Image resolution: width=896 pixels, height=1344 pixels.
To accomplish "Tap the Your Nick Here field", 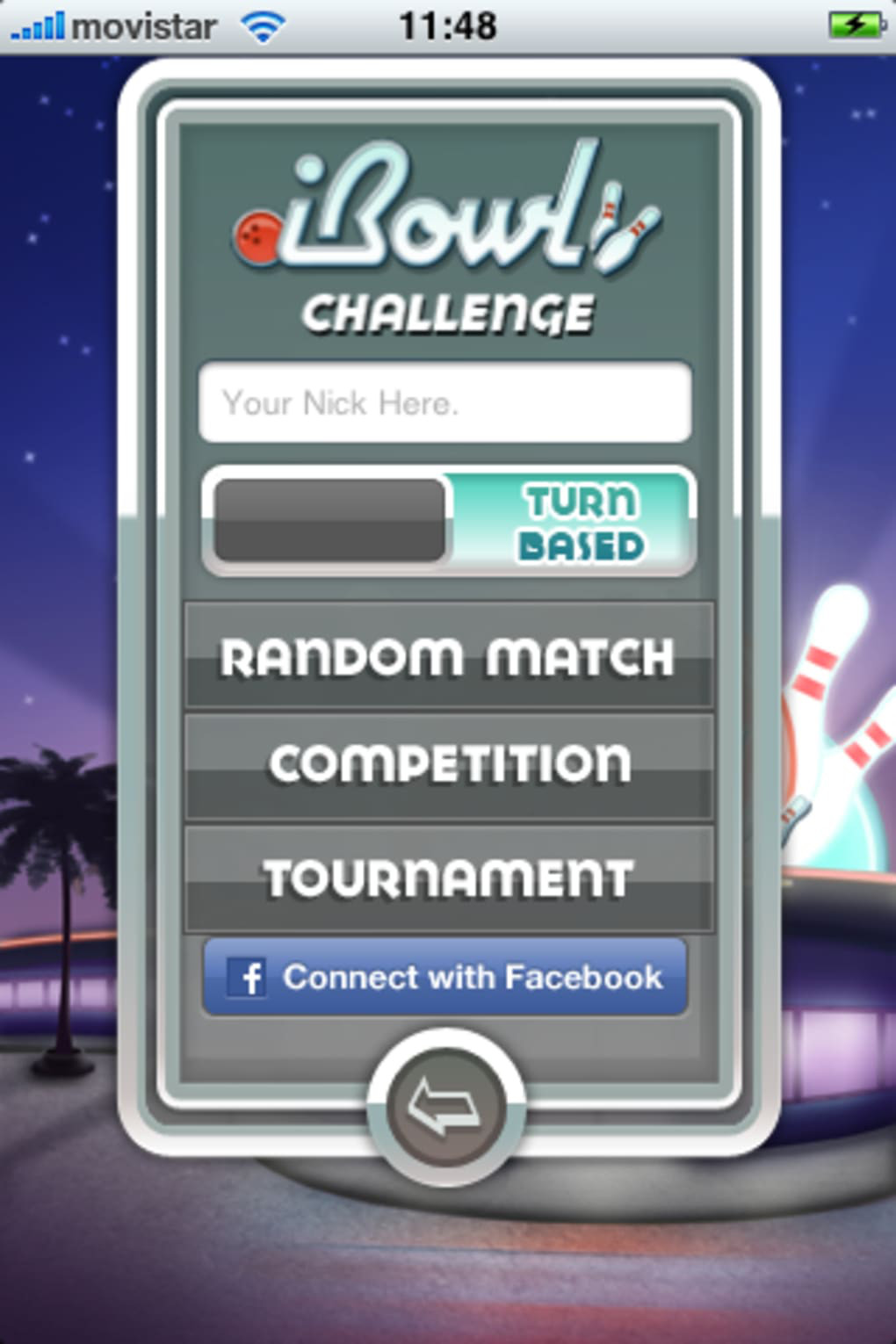I will pyautogui.click(x=444, y=402).
